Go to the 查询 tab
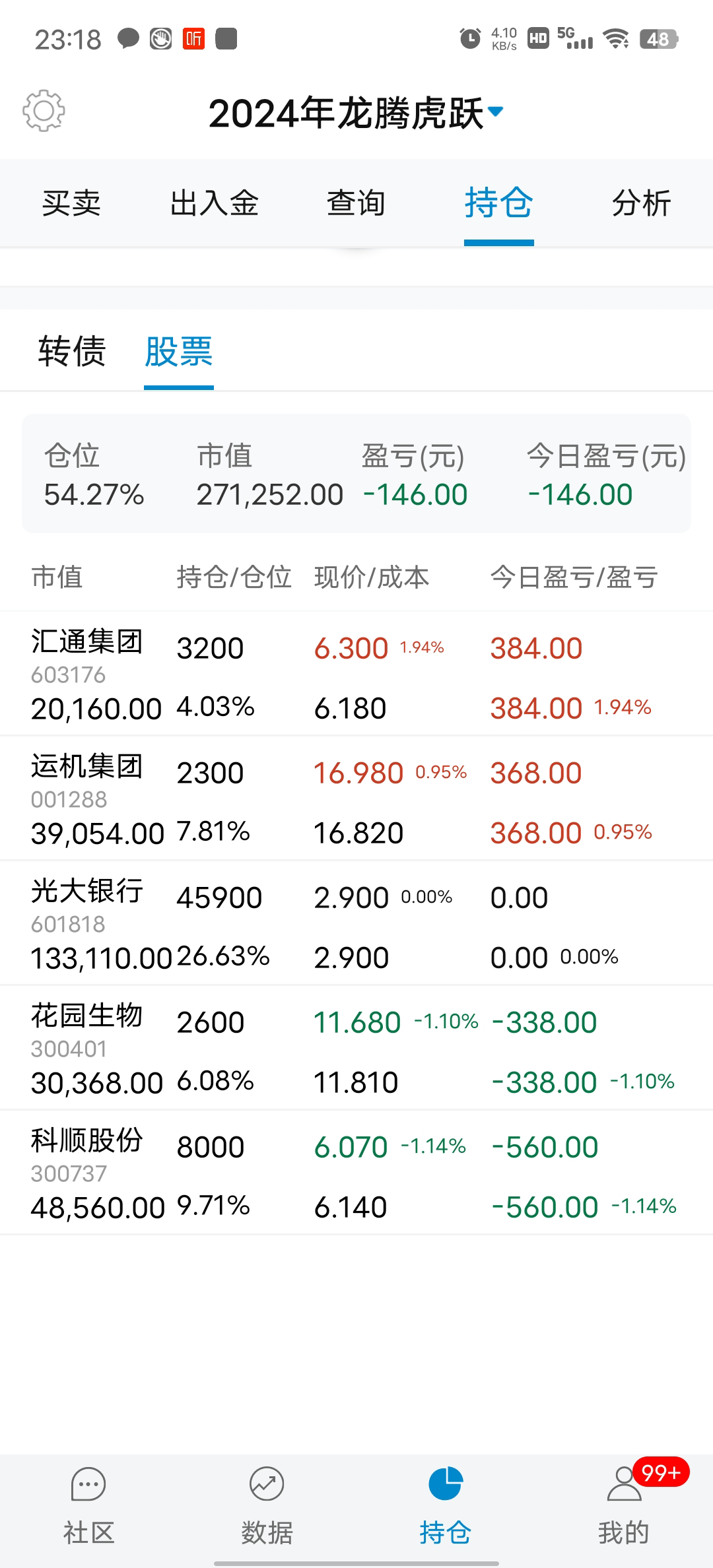 356,203
